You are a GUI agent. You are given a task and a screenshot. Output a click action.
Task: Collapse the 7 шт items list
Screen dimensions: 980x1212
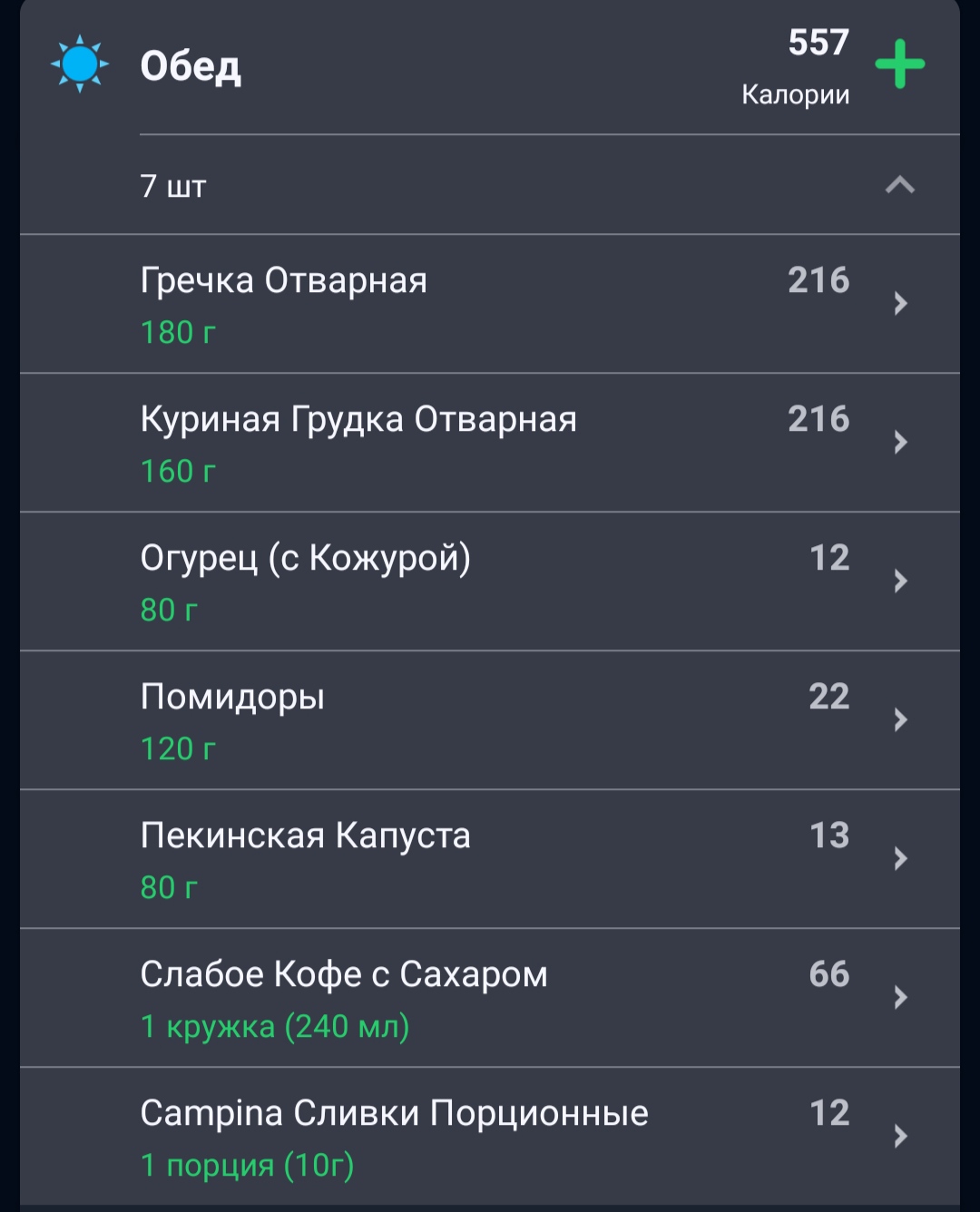(x=899, y=186)
